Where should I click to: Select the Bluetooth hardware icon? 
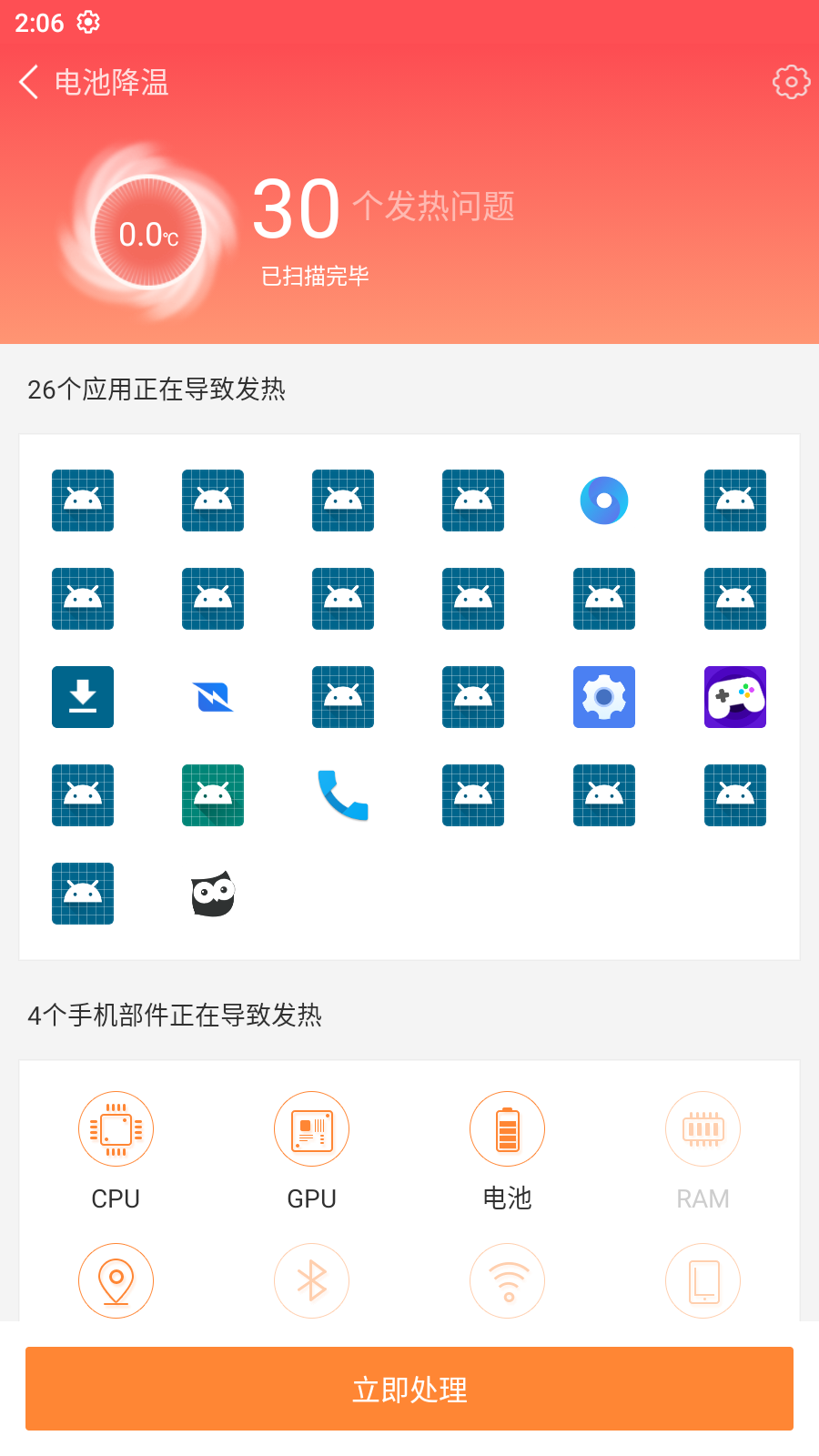pos(311,1280)
